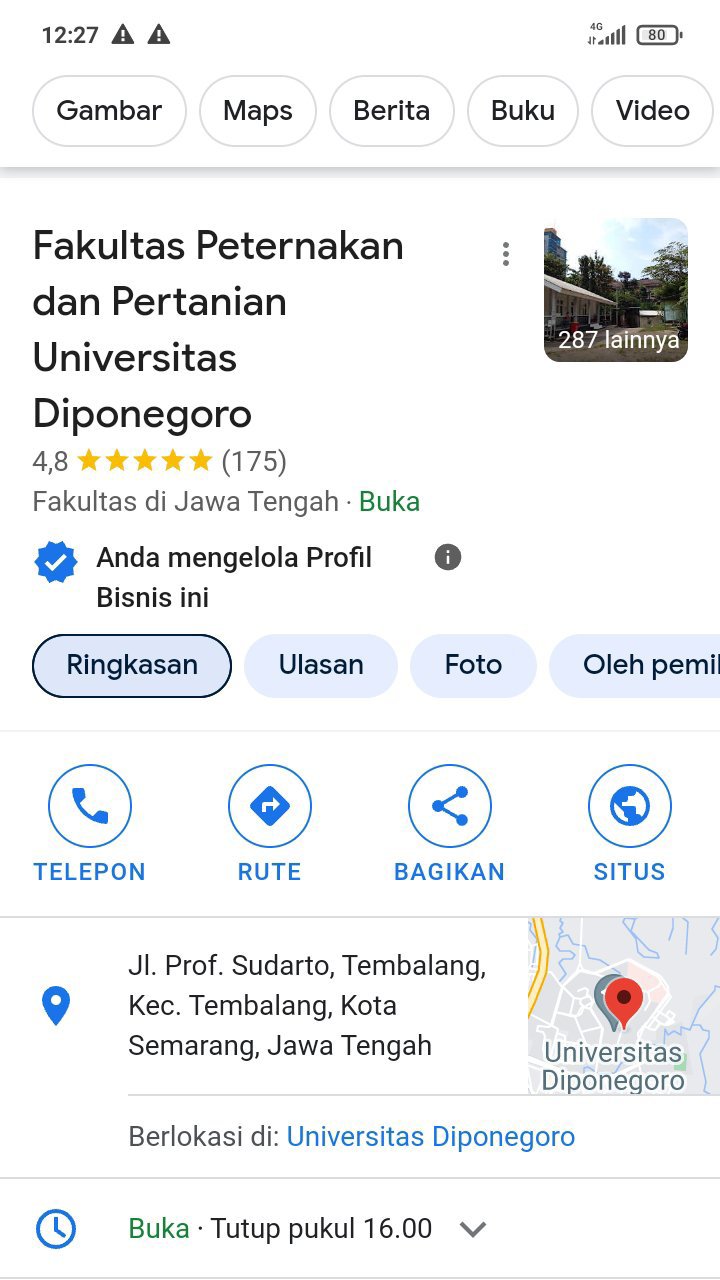This screenshot has height=1280, width=720.
Task: Switch to the Buku filter
Action: [523, 111]
